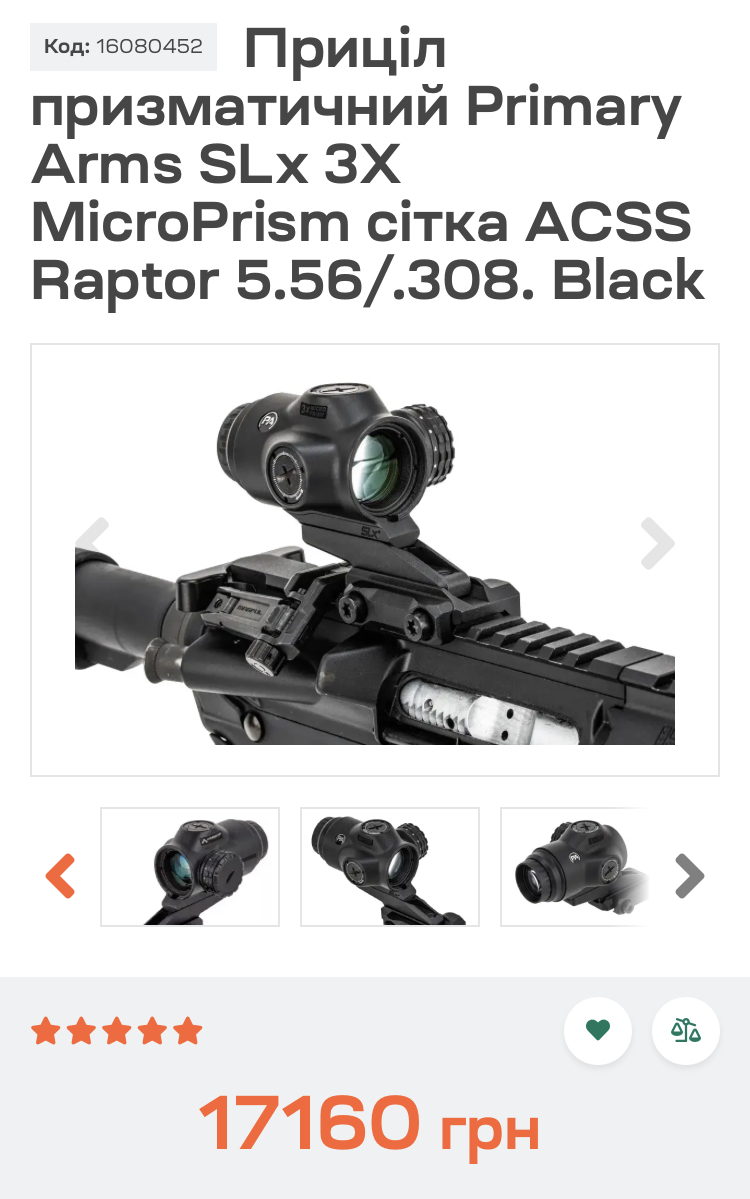Add this scope to favorites with heart icon

click(598, 1030)
